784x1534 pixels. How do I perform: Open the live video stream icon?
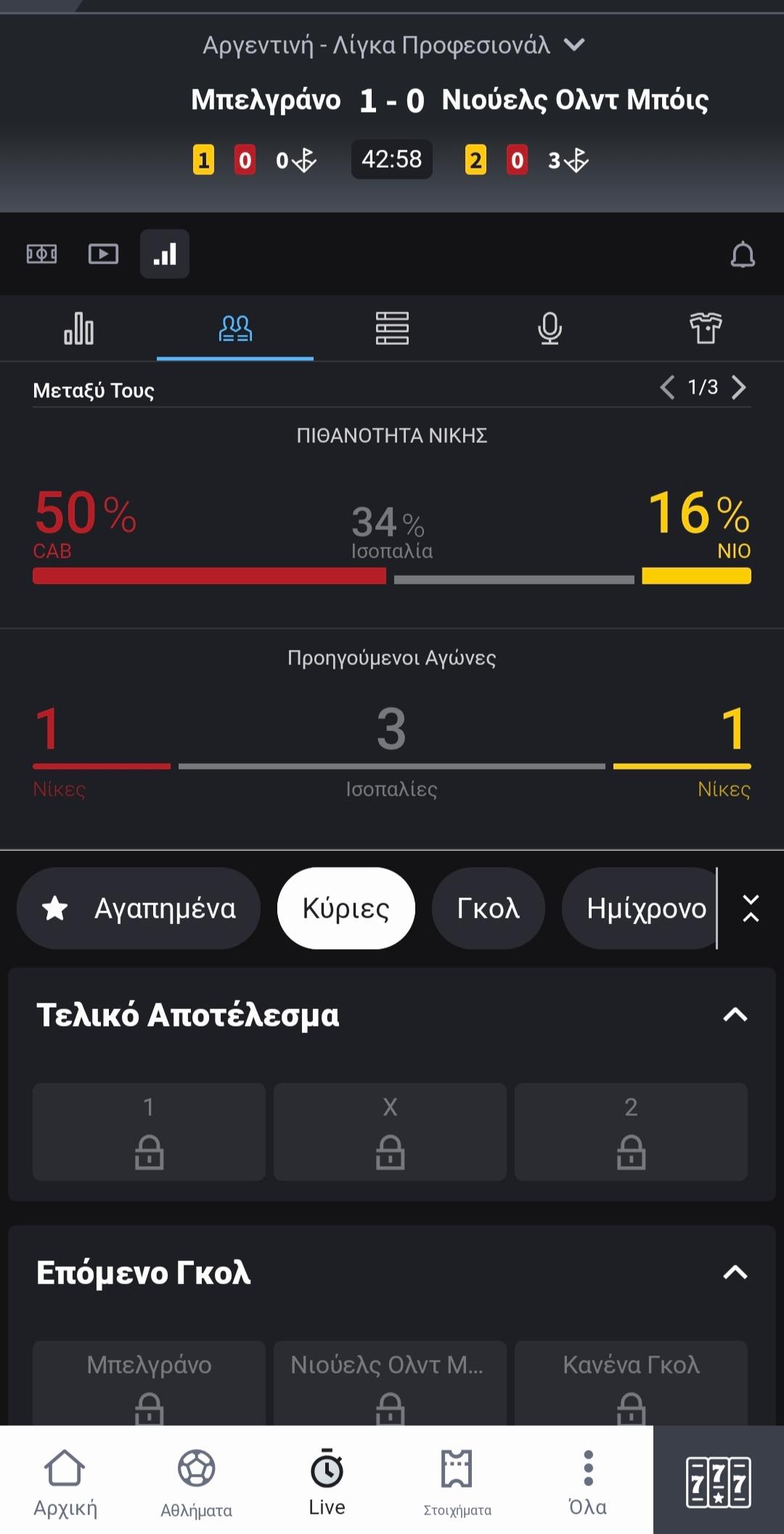click(103, 254)
